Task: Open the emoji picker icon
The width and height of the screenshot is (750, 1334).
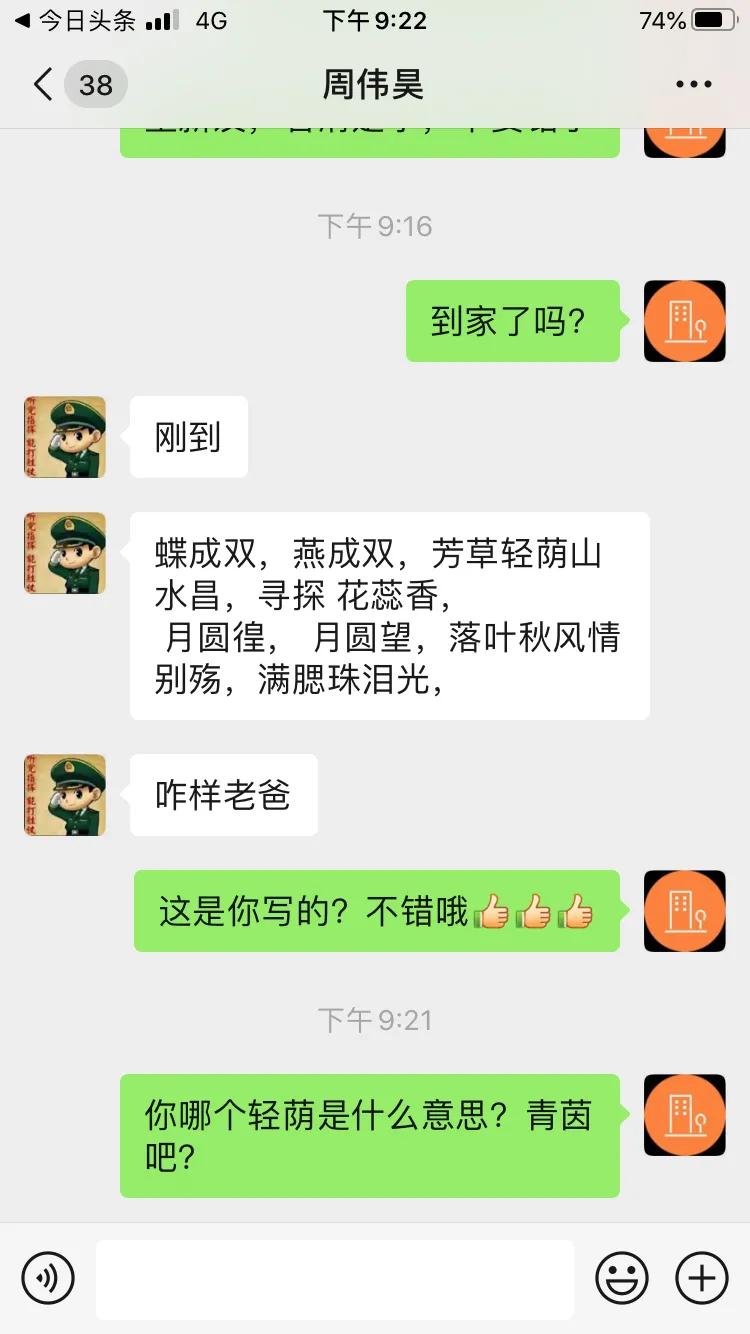Action: 622,1278
